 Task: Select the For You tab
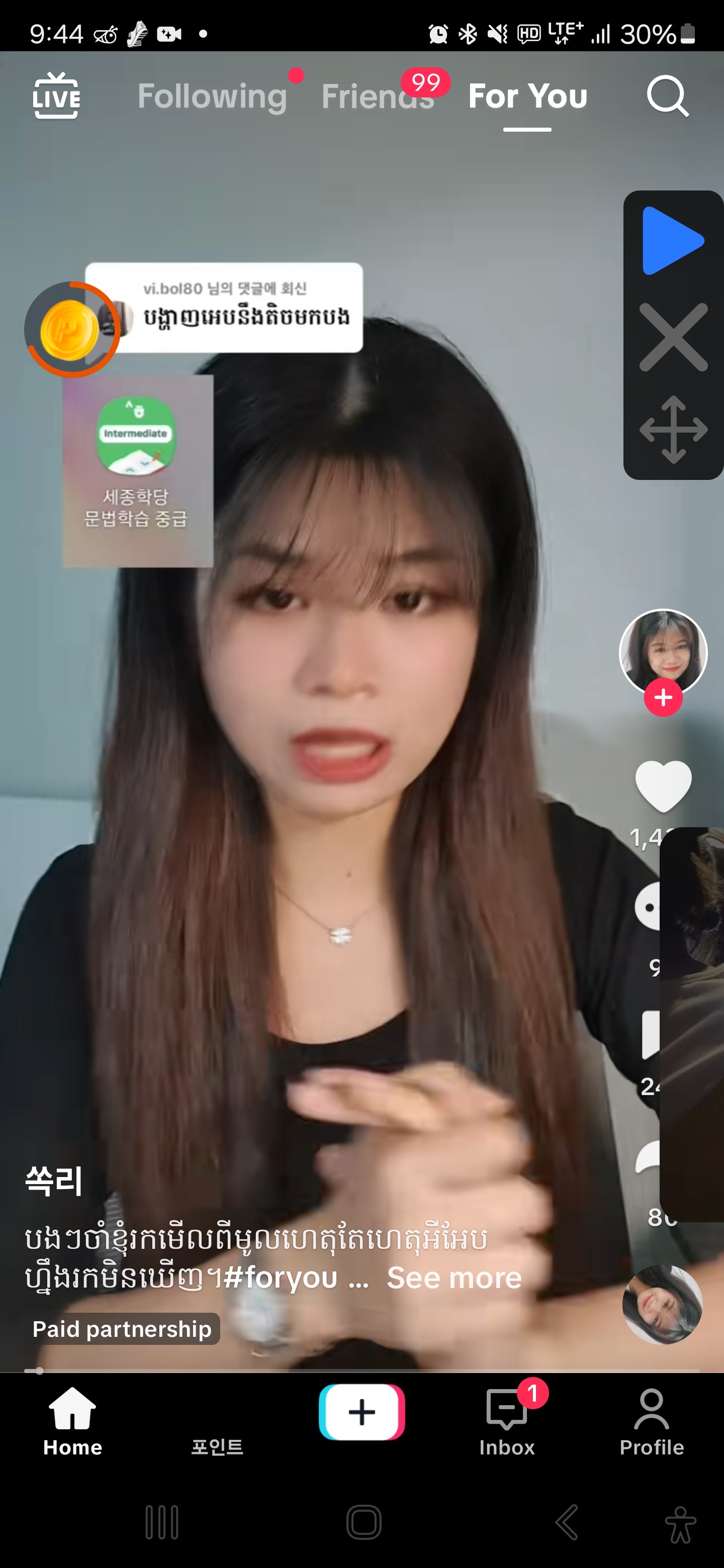527,96
